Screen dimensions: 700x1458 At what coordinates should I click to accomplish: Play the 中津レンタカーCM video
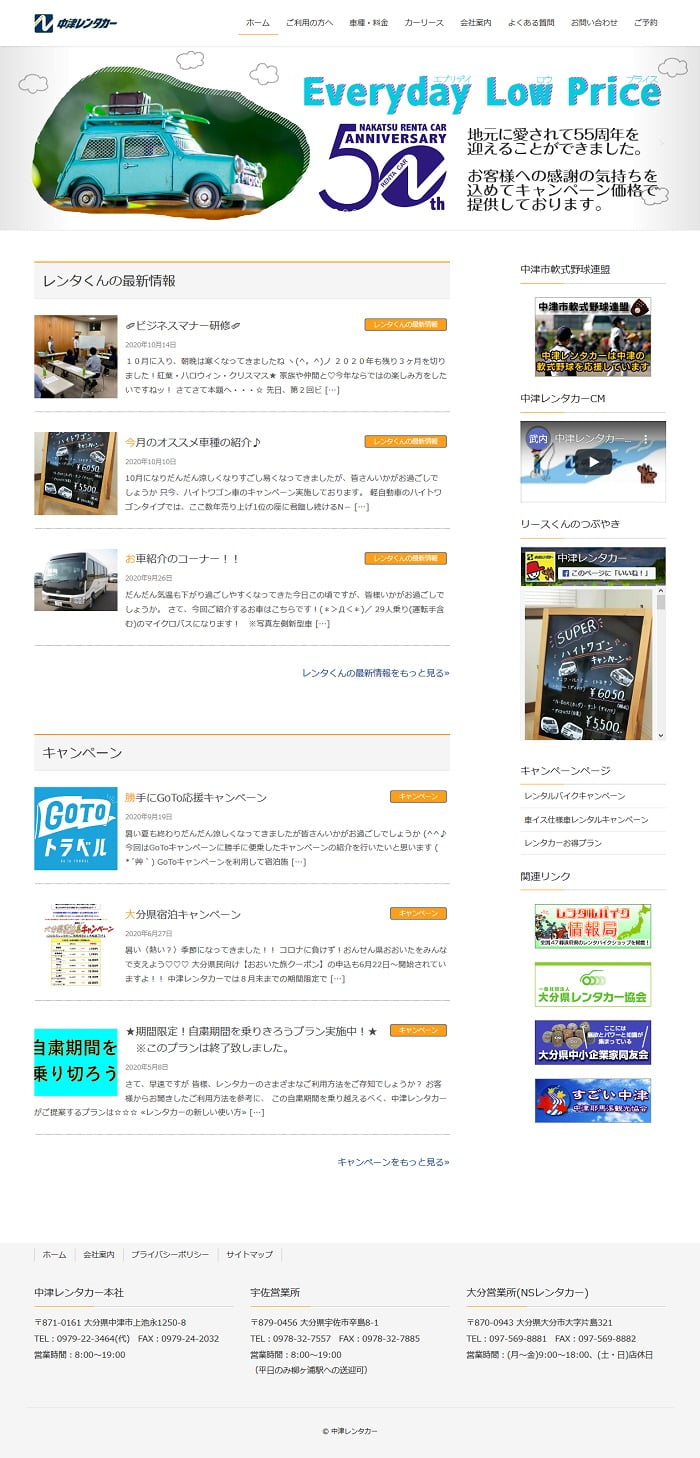(x=592, y=461)
